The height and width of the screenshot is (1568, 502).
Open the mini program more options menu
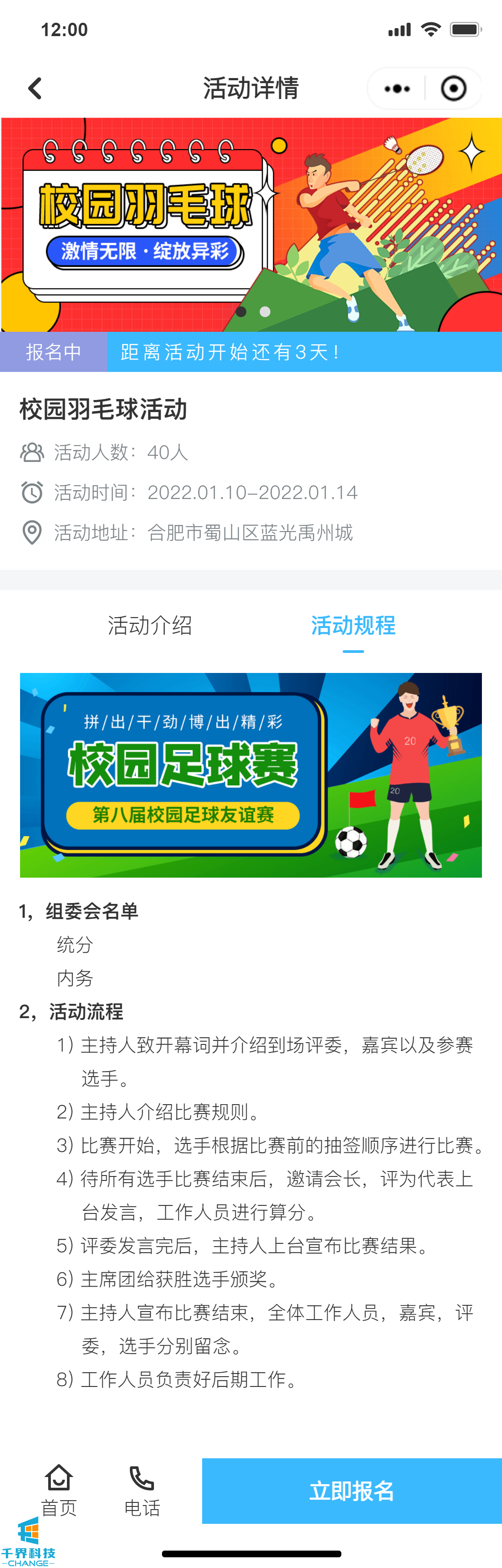click(397, 89)
